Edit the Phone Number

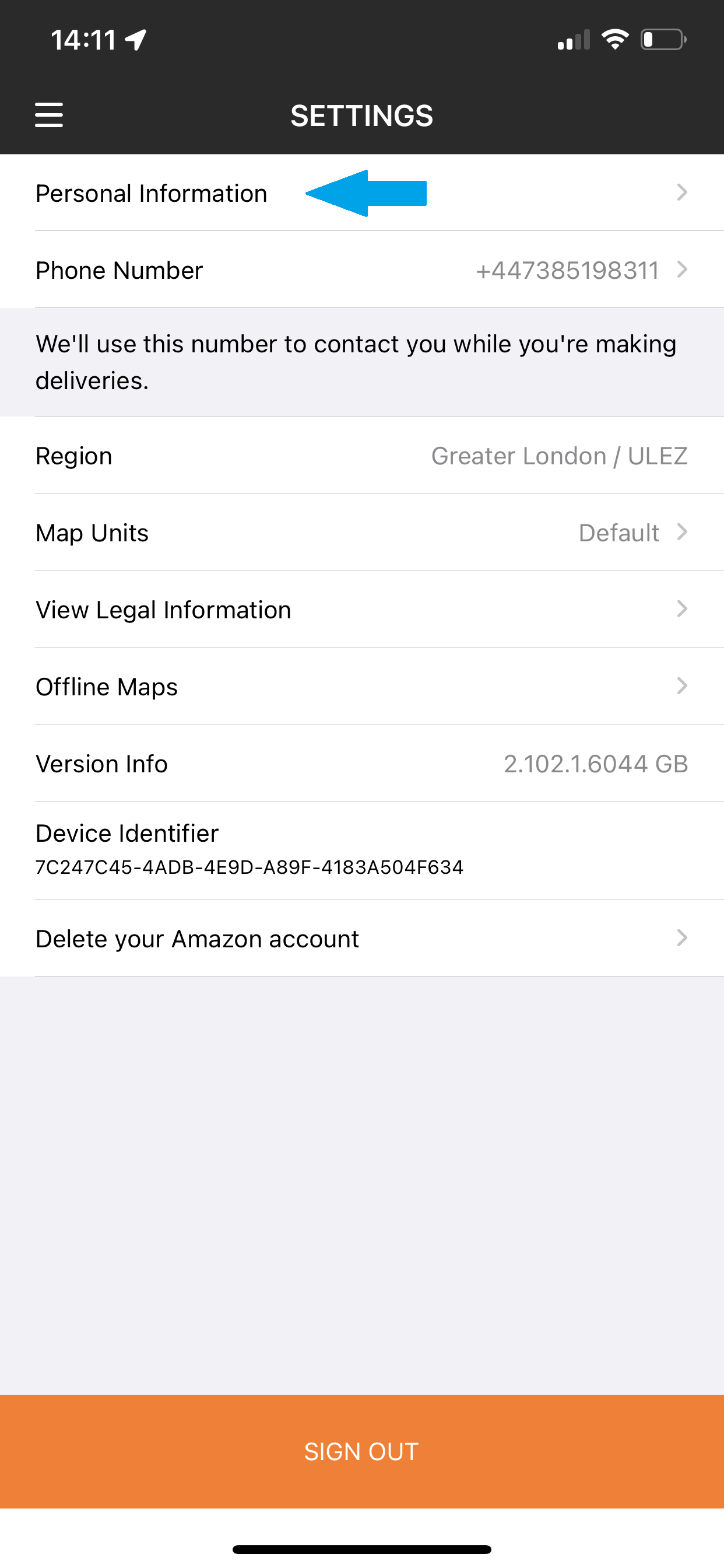[x=361, y=270]
